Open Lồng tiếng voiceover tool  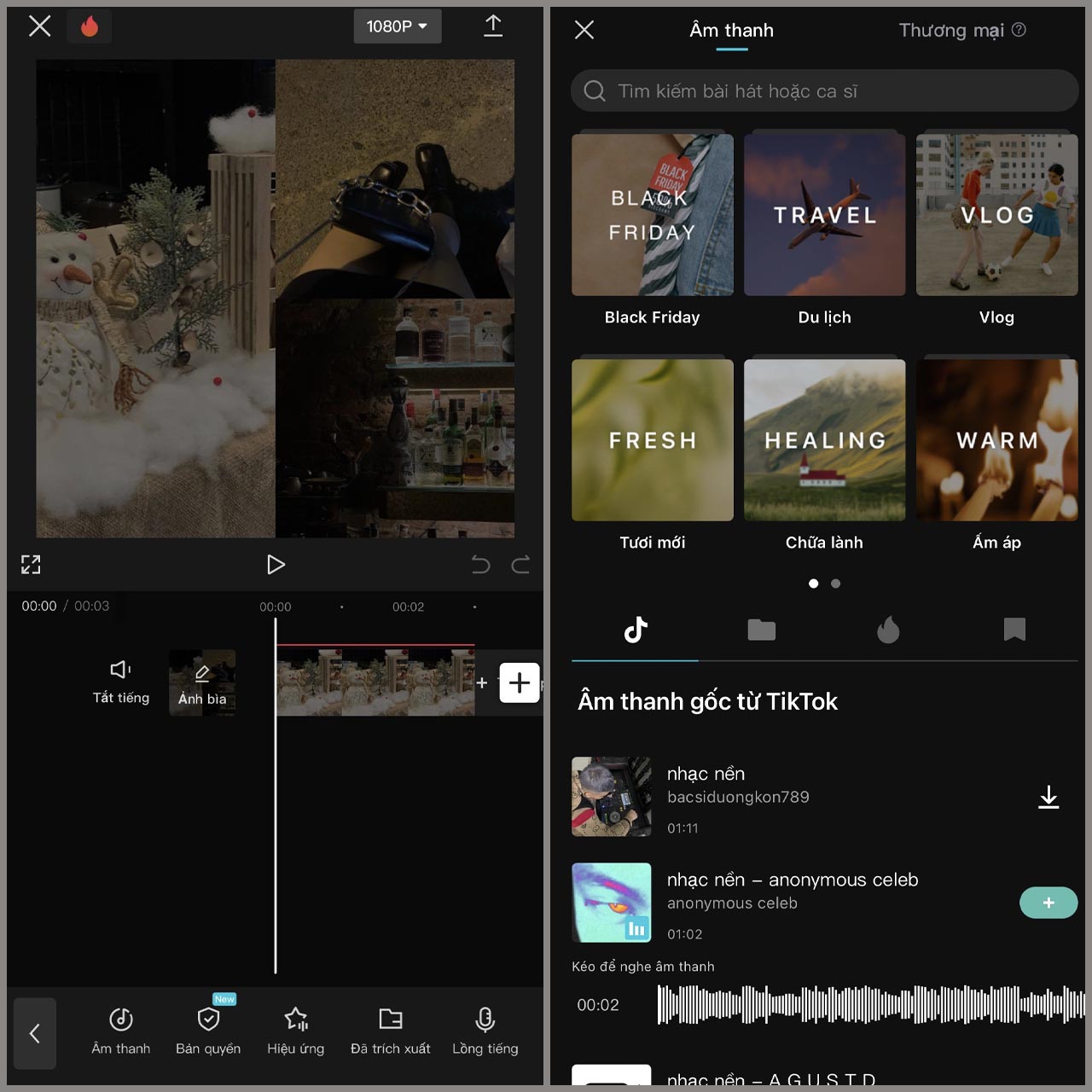[485, 1030]
